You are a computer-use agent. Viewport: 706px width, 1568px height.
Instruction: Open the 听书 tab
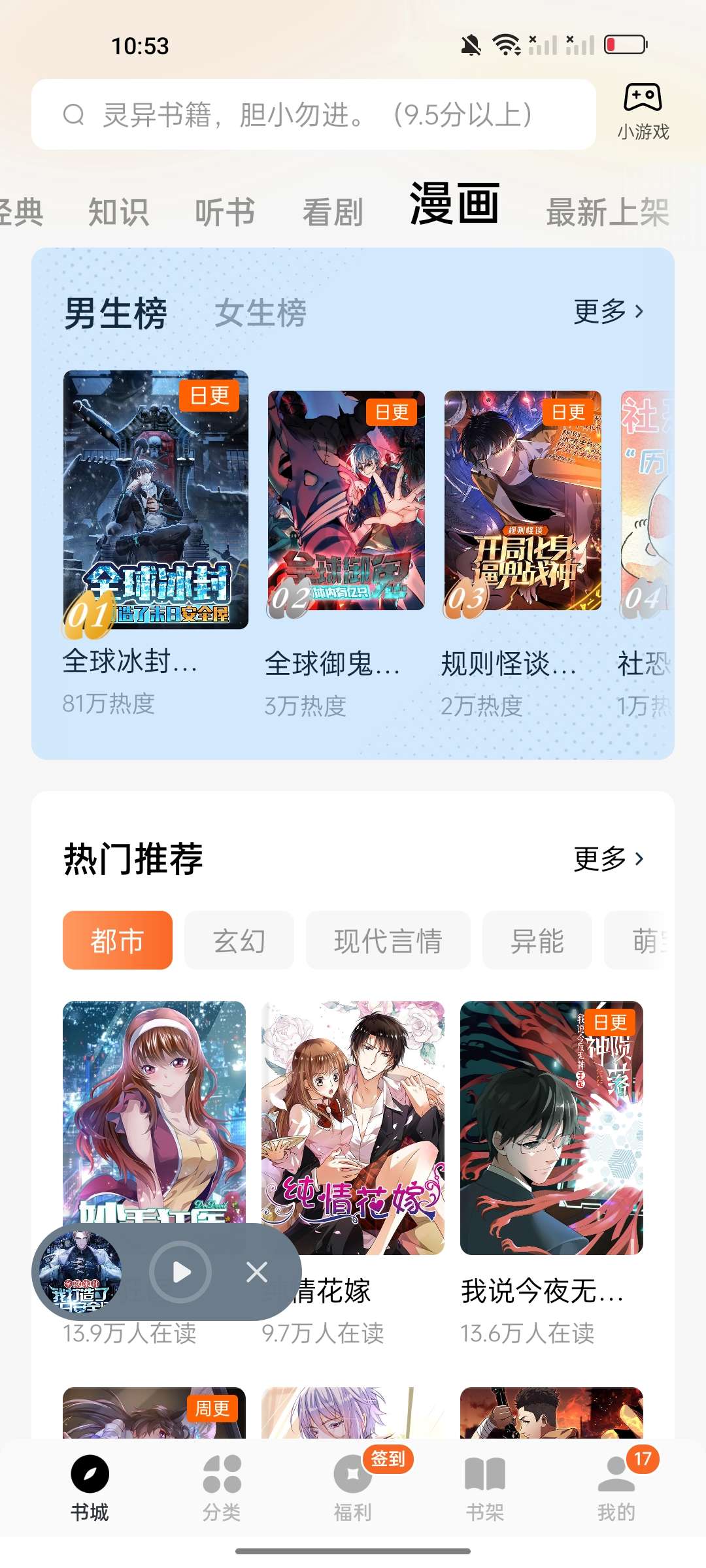(222, 210)
